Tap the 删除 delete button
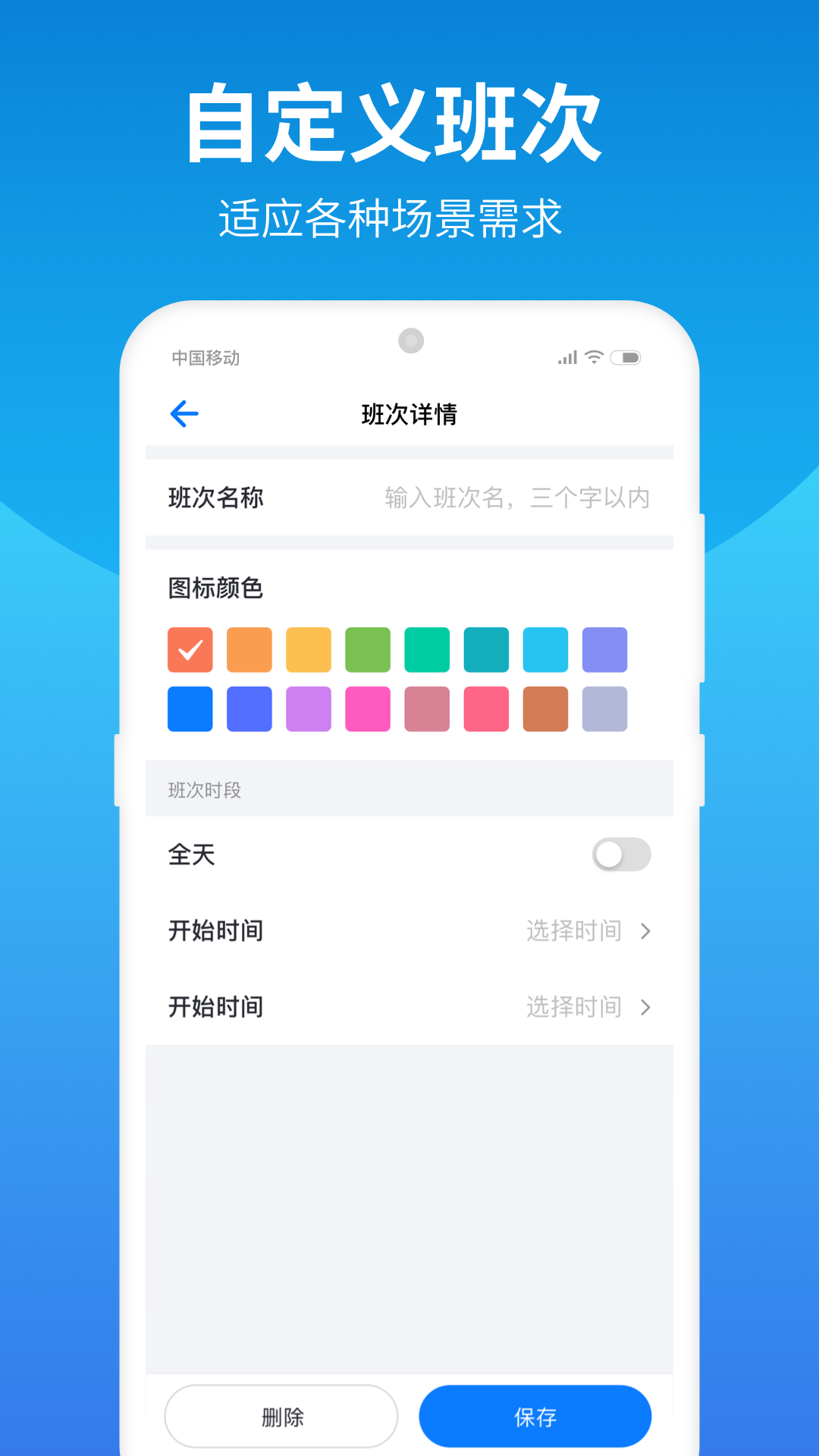Viewport: 819px width, 1456px height. click(281, 1415)
